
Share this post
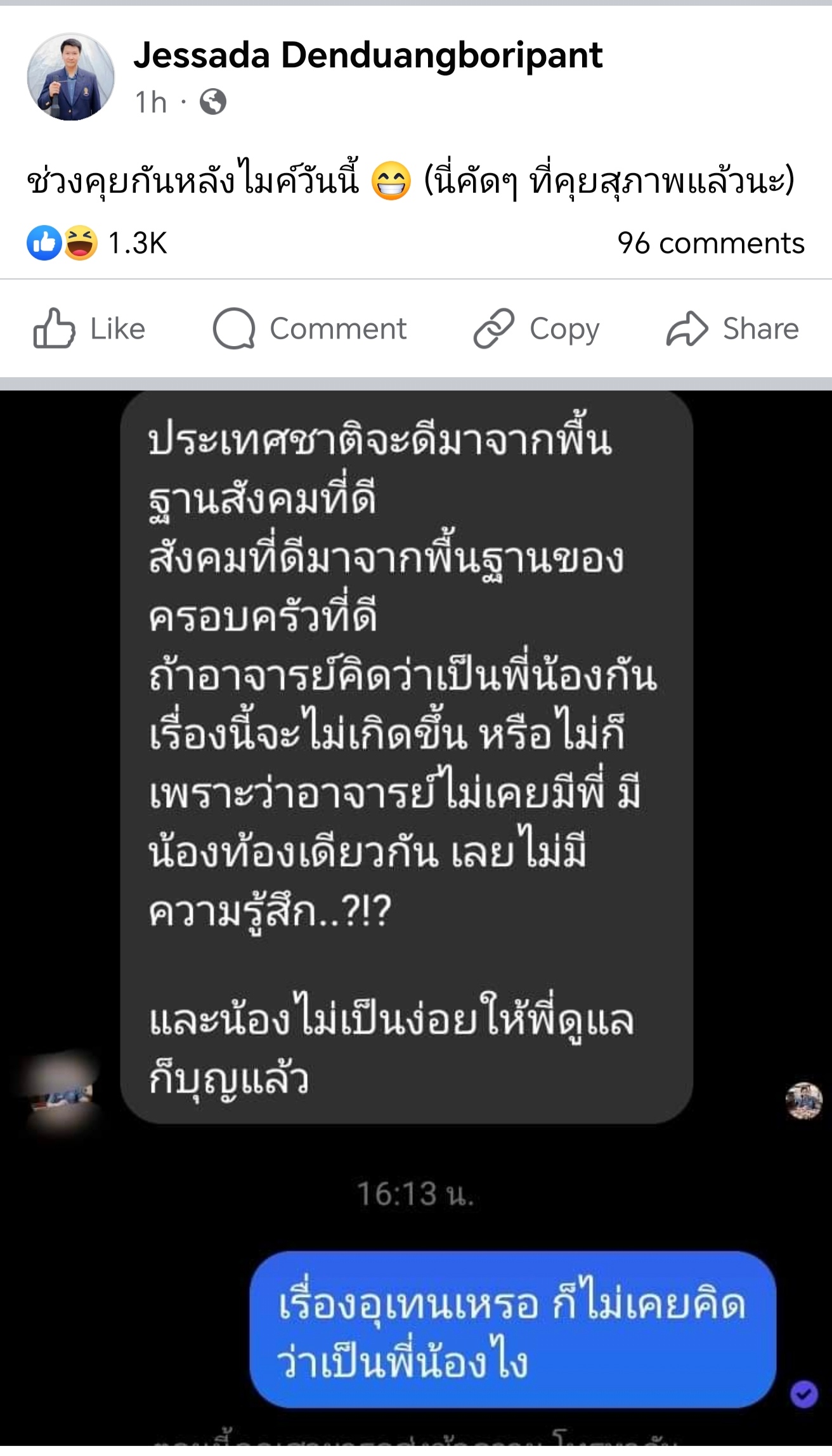732,328
